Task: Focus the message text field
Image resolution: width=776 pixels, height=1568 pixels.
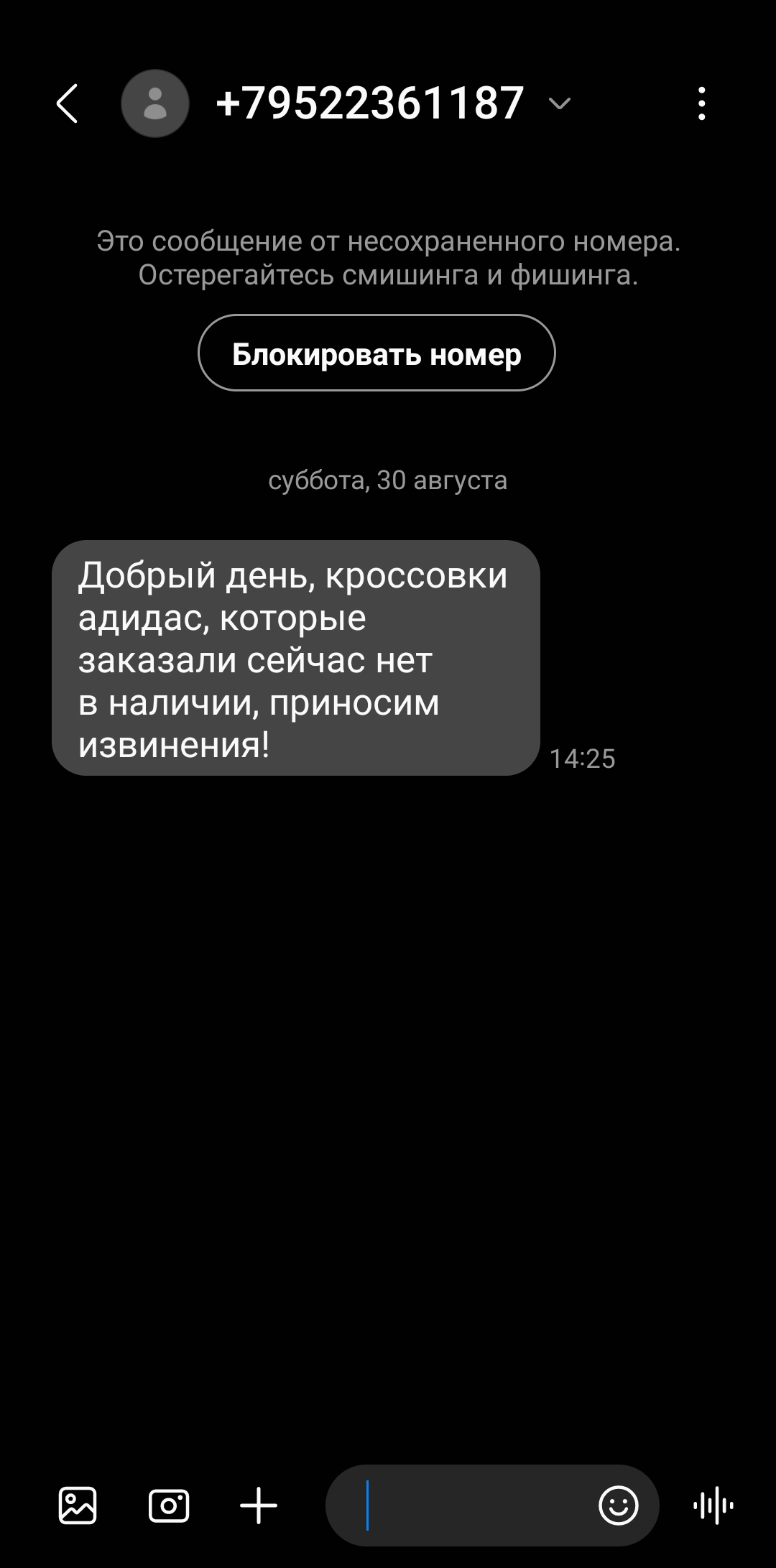Action: pos(460,1505)
